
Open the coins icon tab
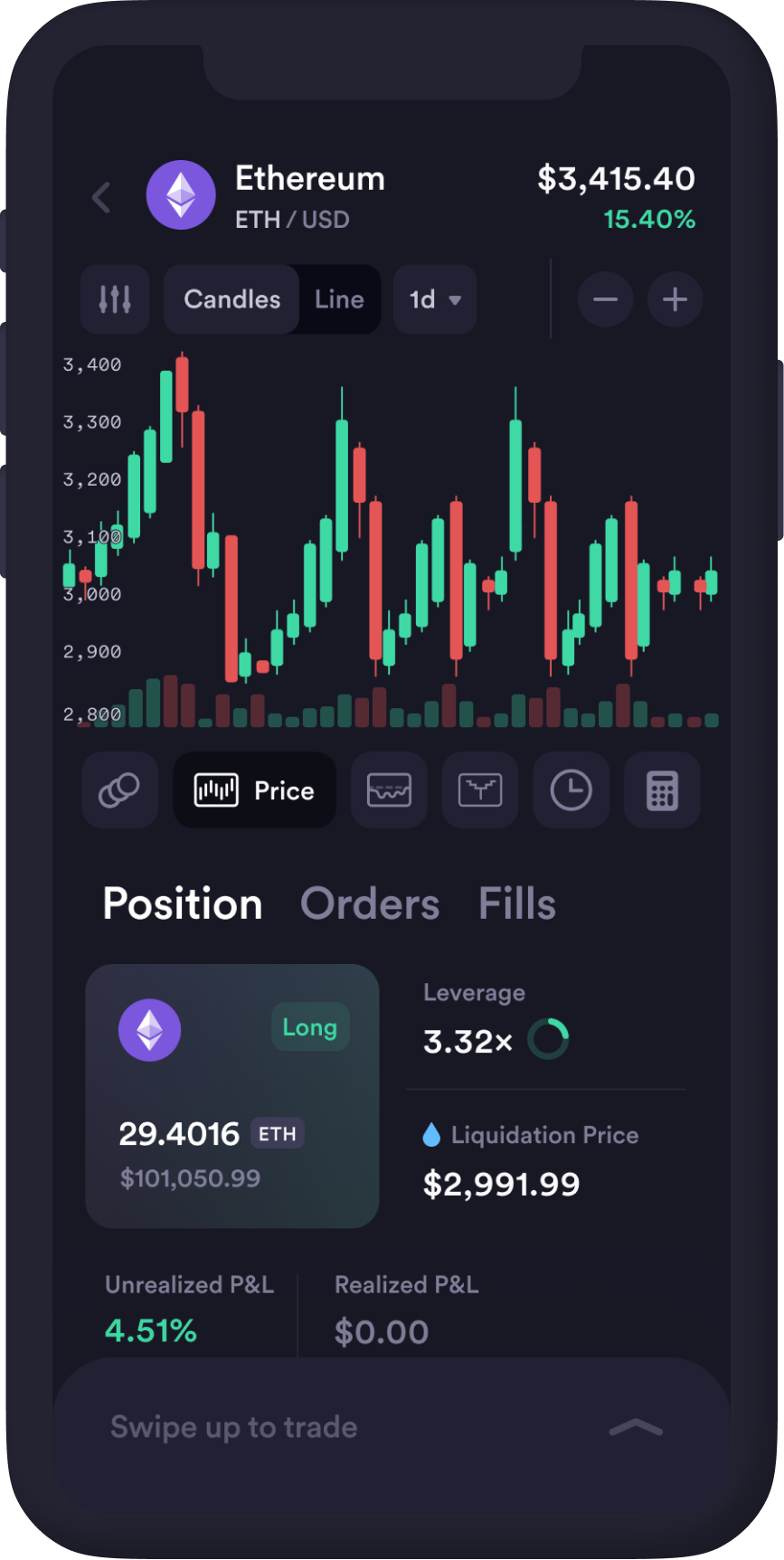tap(119, 790)
